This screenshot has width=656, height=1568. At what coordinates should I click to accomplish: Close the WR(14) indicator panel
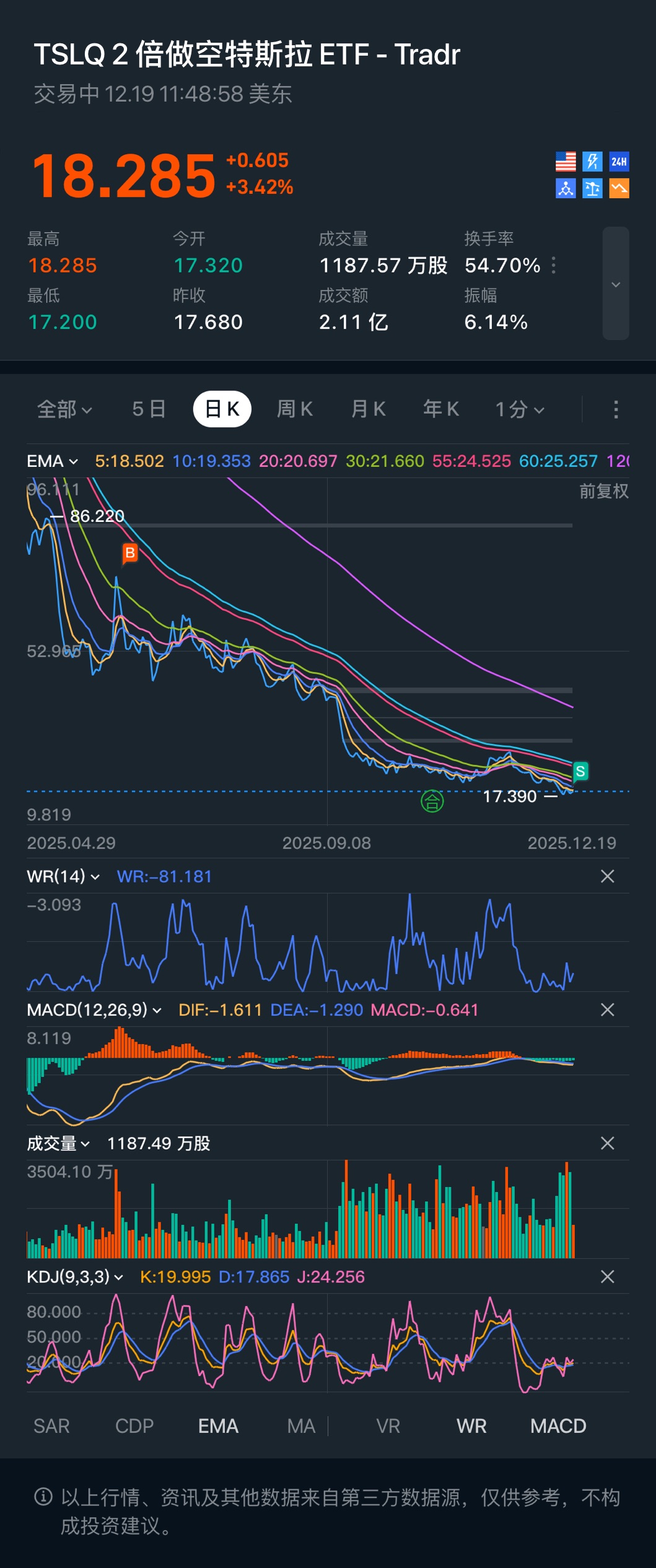tap(608, 876)
